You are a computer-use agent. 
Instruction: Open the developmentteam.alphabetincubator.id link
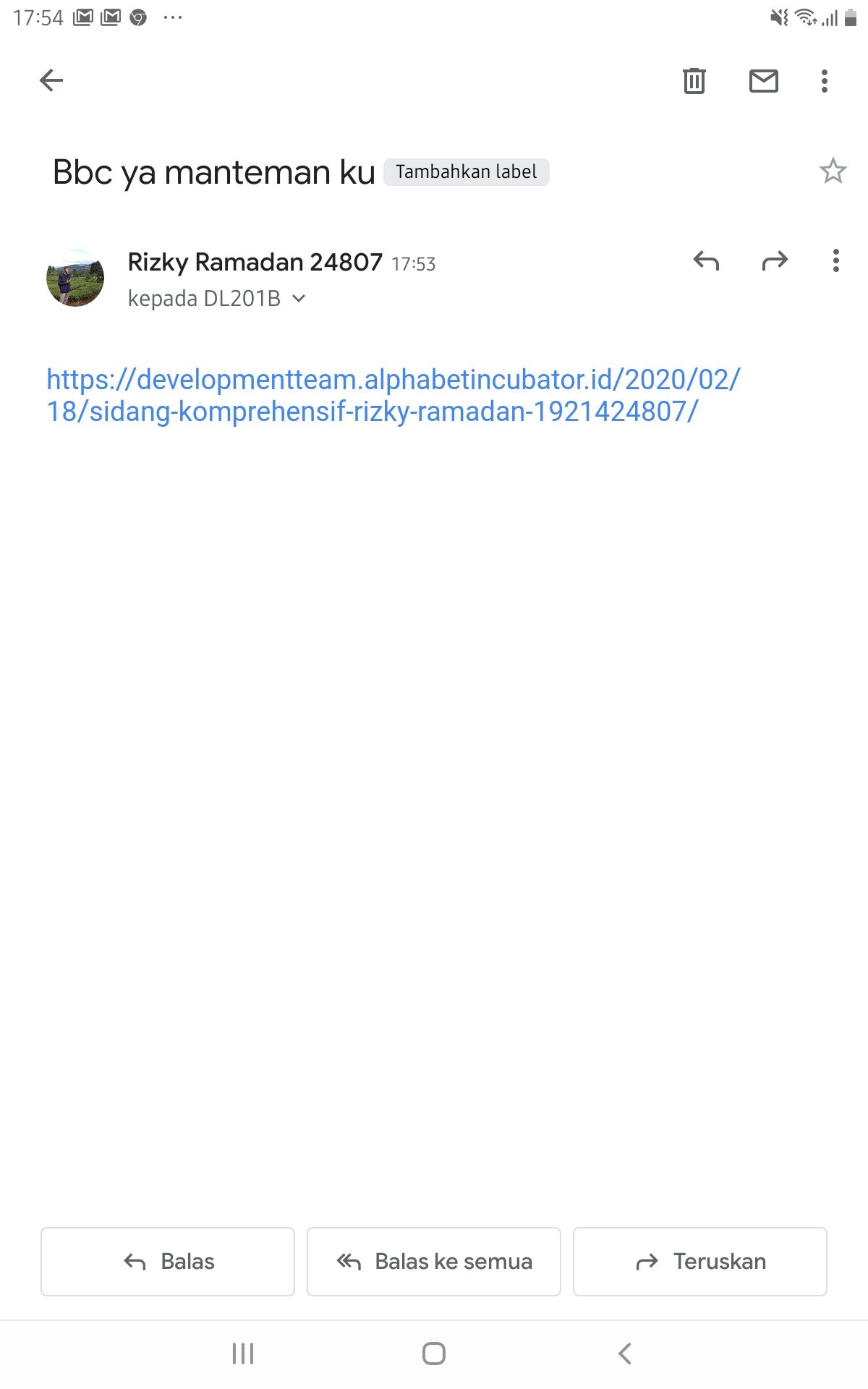tap(393, 395)
